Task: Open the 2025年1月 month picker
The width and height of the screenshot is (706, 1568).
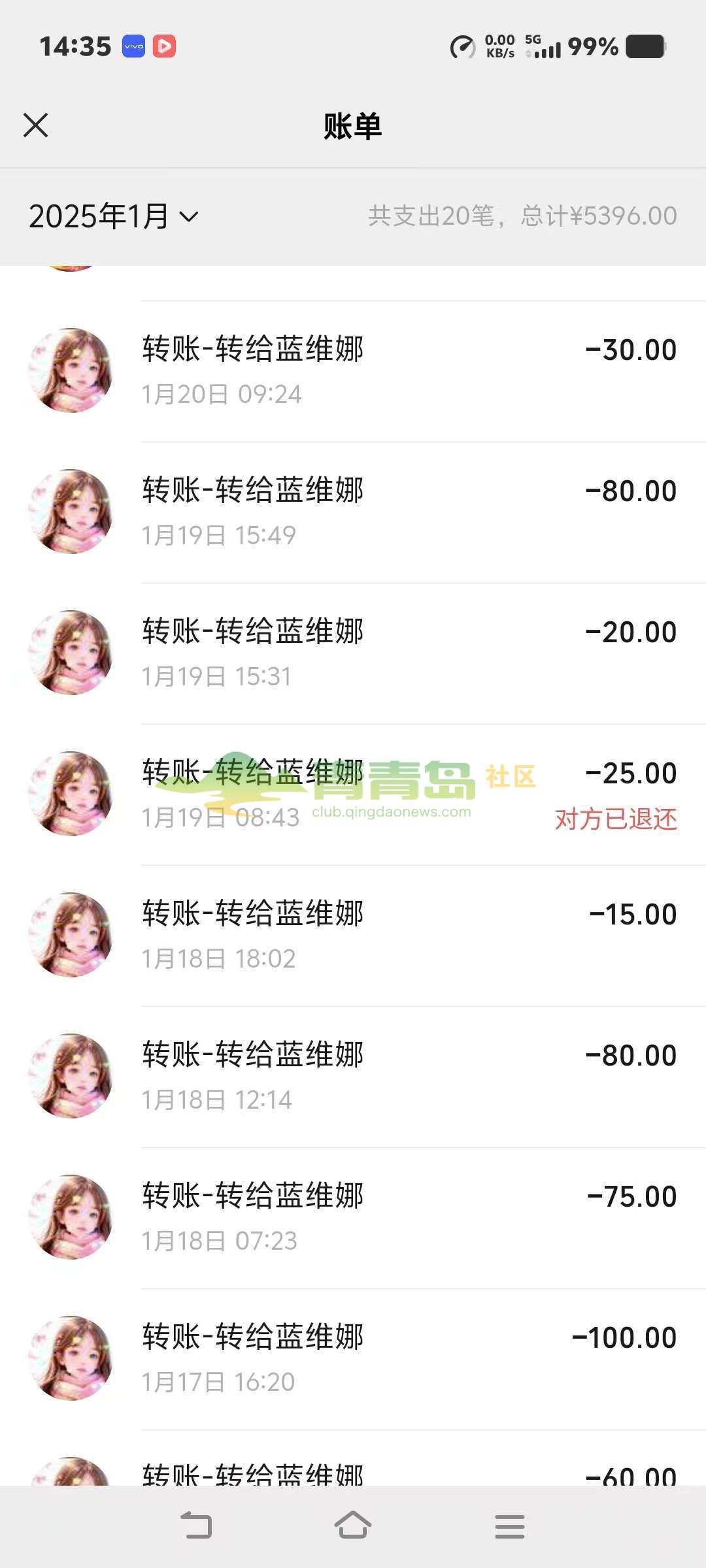Action: coord(113,216)
